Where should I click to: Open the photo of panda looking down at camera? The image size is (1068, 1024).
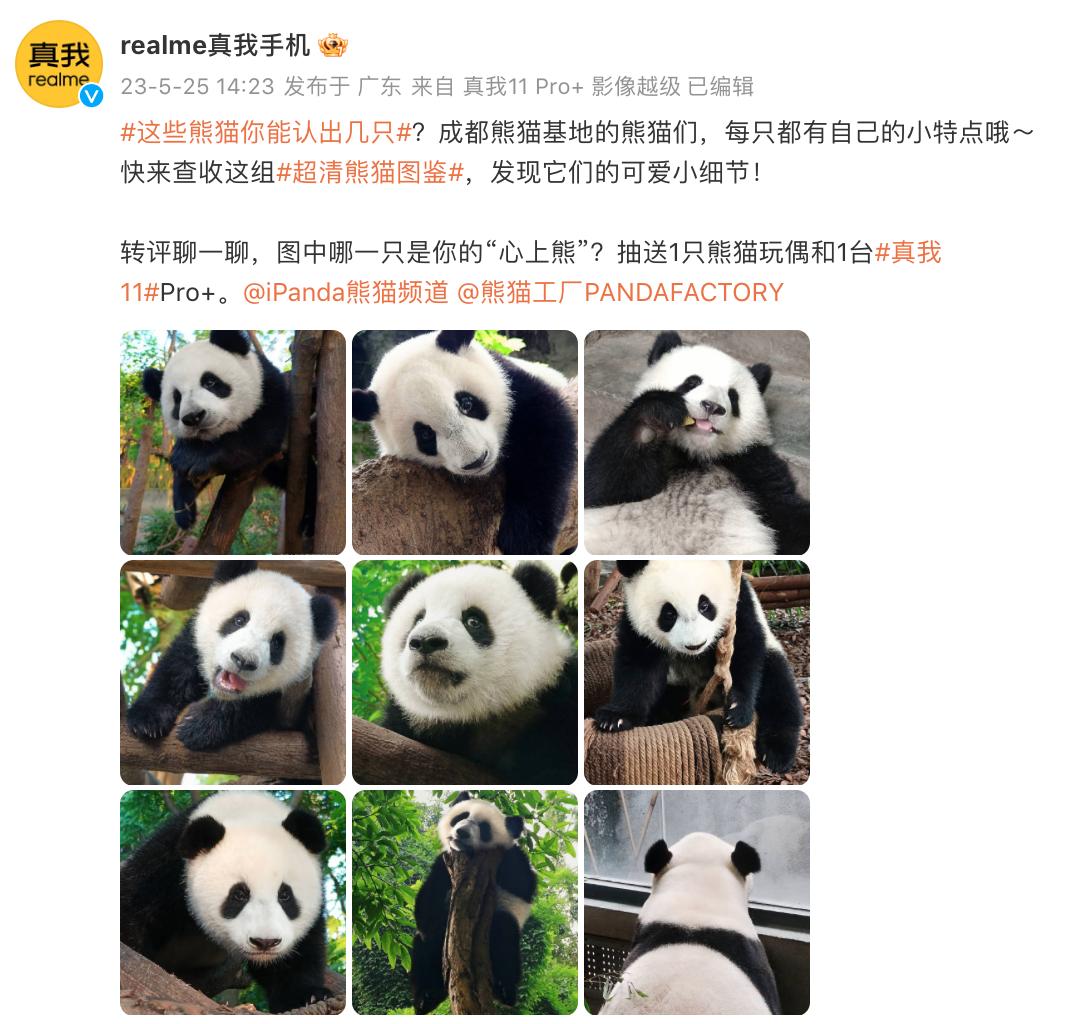pos(233,902)
